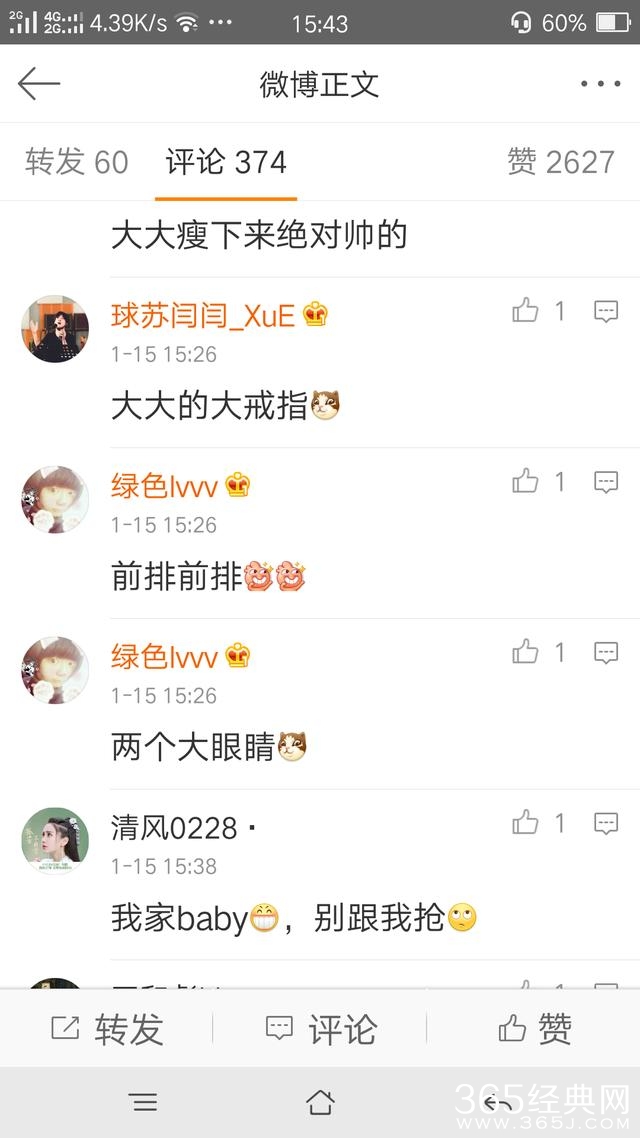Like the post with the bottom 赞 button
The height and width of the screenshot is (1138, 640).
click(534, 1028)
